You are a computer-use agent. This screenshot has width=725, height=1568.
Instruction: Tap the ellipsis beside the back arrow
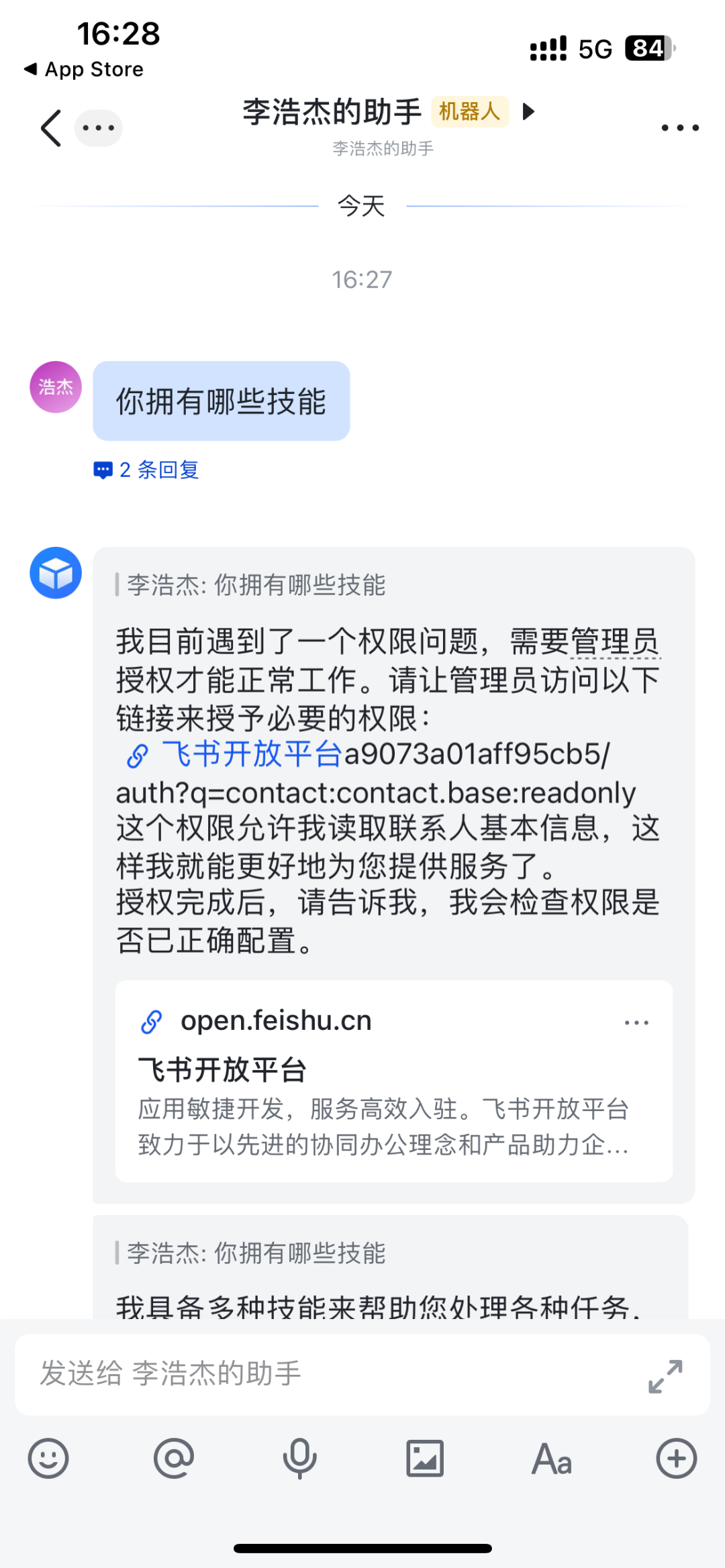(99, 127)
